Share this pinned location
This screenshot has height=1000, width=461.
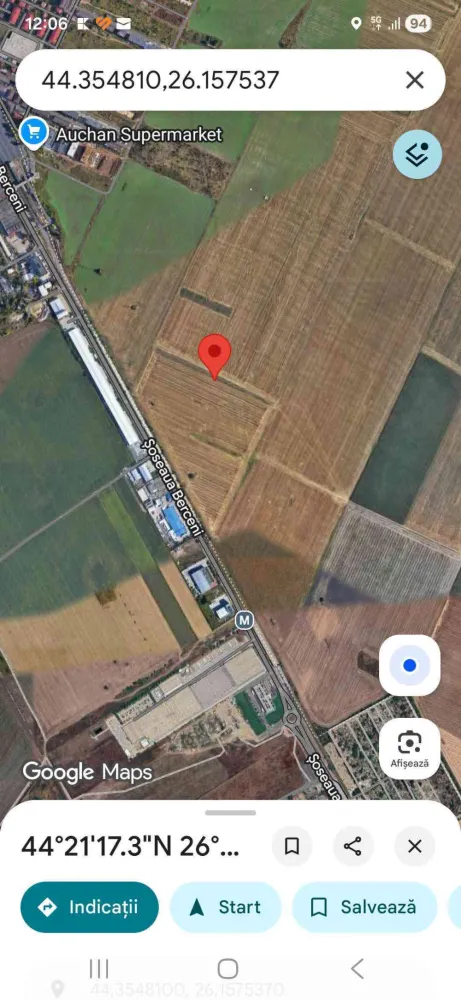[x=353, y=846]
